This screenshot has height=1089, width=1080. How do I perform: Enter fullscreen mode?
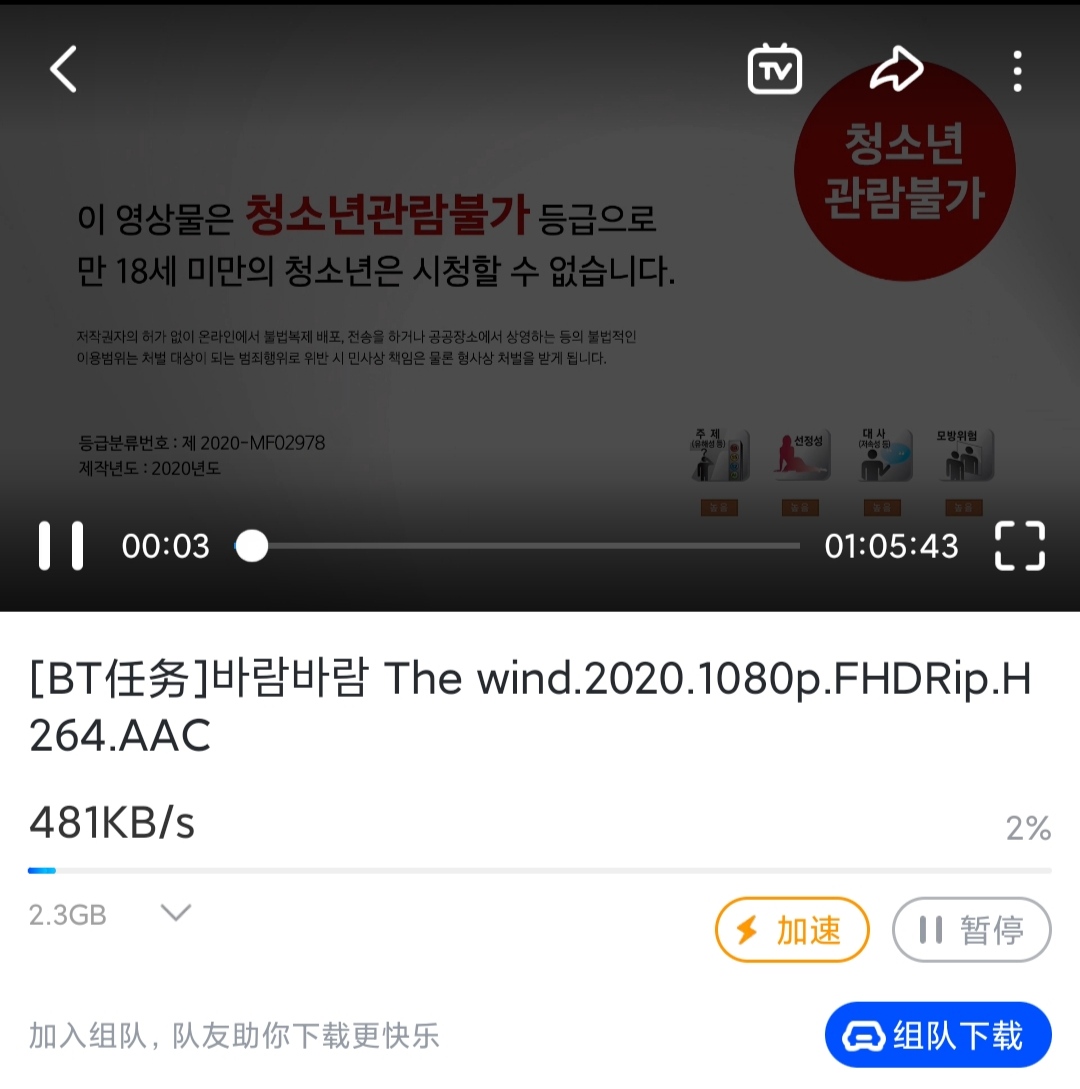pos(1019,546)
